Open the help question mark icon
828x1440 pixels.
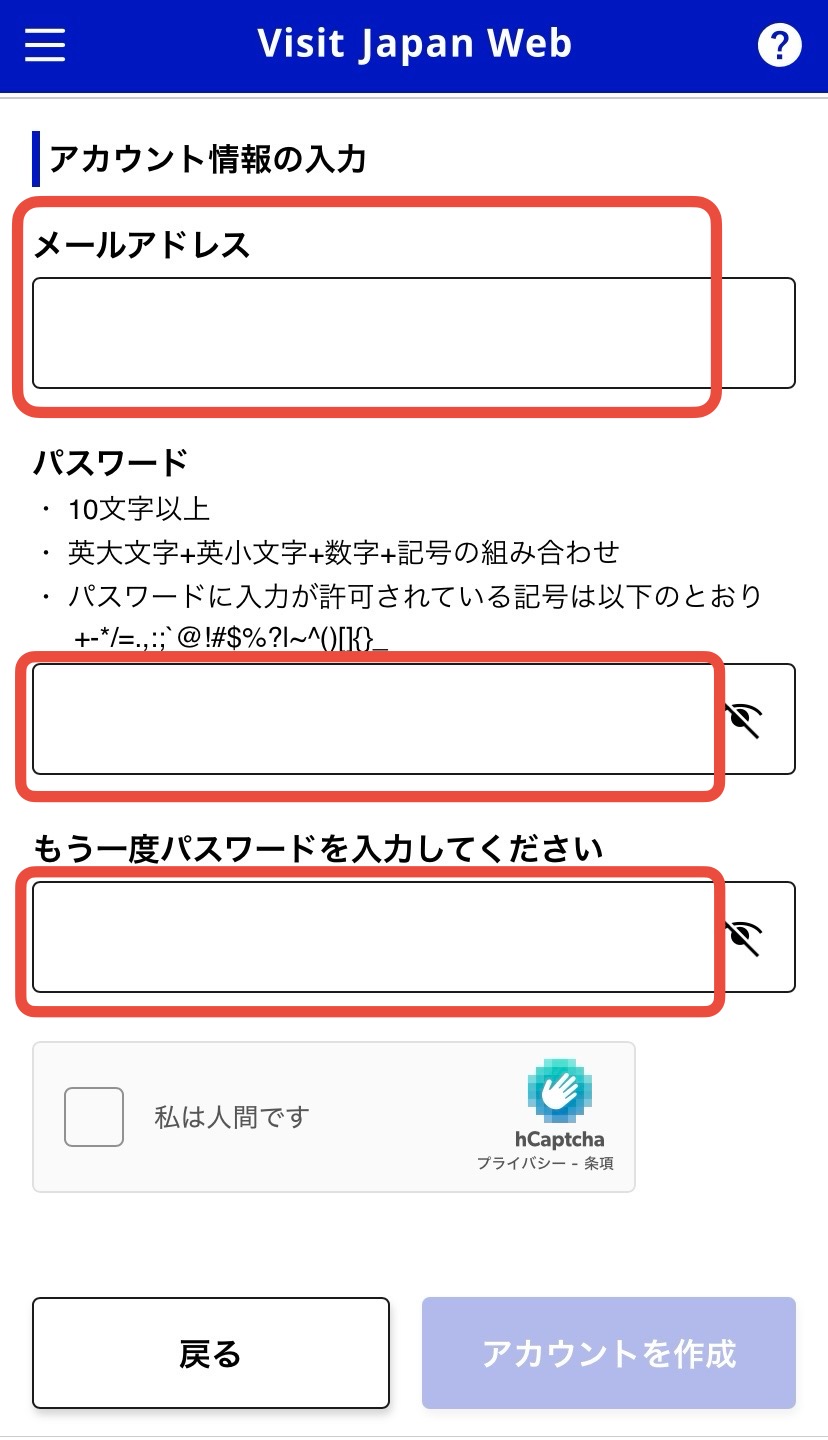[x=779, y=45]
